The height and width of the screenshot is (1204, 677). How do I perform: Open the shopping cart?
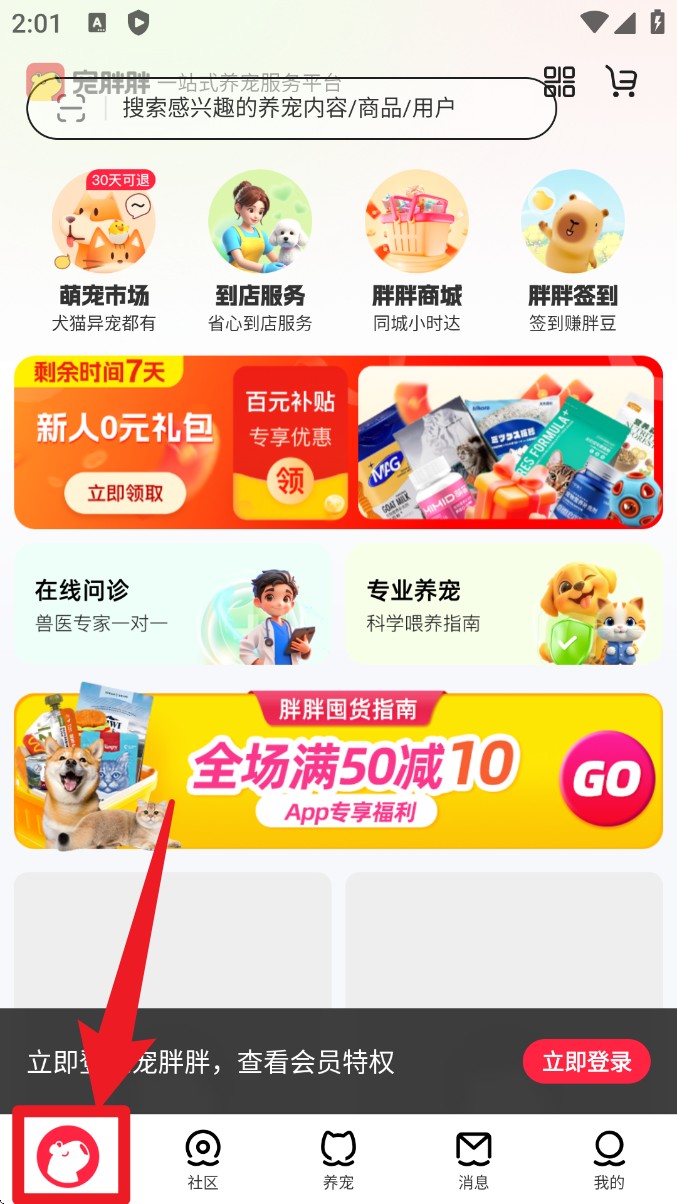pyautogui.click(x=621, y=82)
